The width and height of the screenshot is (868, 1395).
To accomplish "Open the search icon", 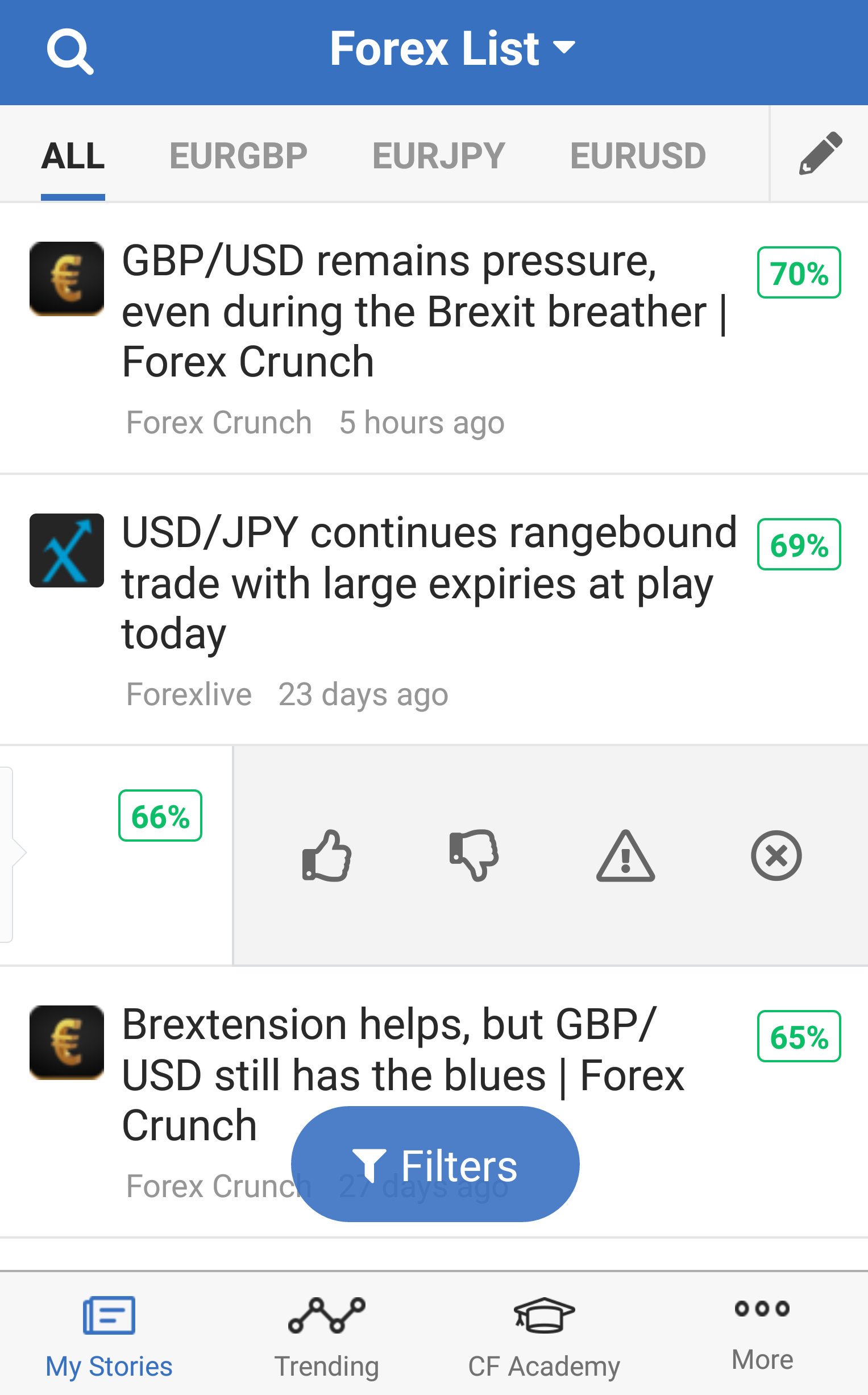I will click(x=70, y=51).
